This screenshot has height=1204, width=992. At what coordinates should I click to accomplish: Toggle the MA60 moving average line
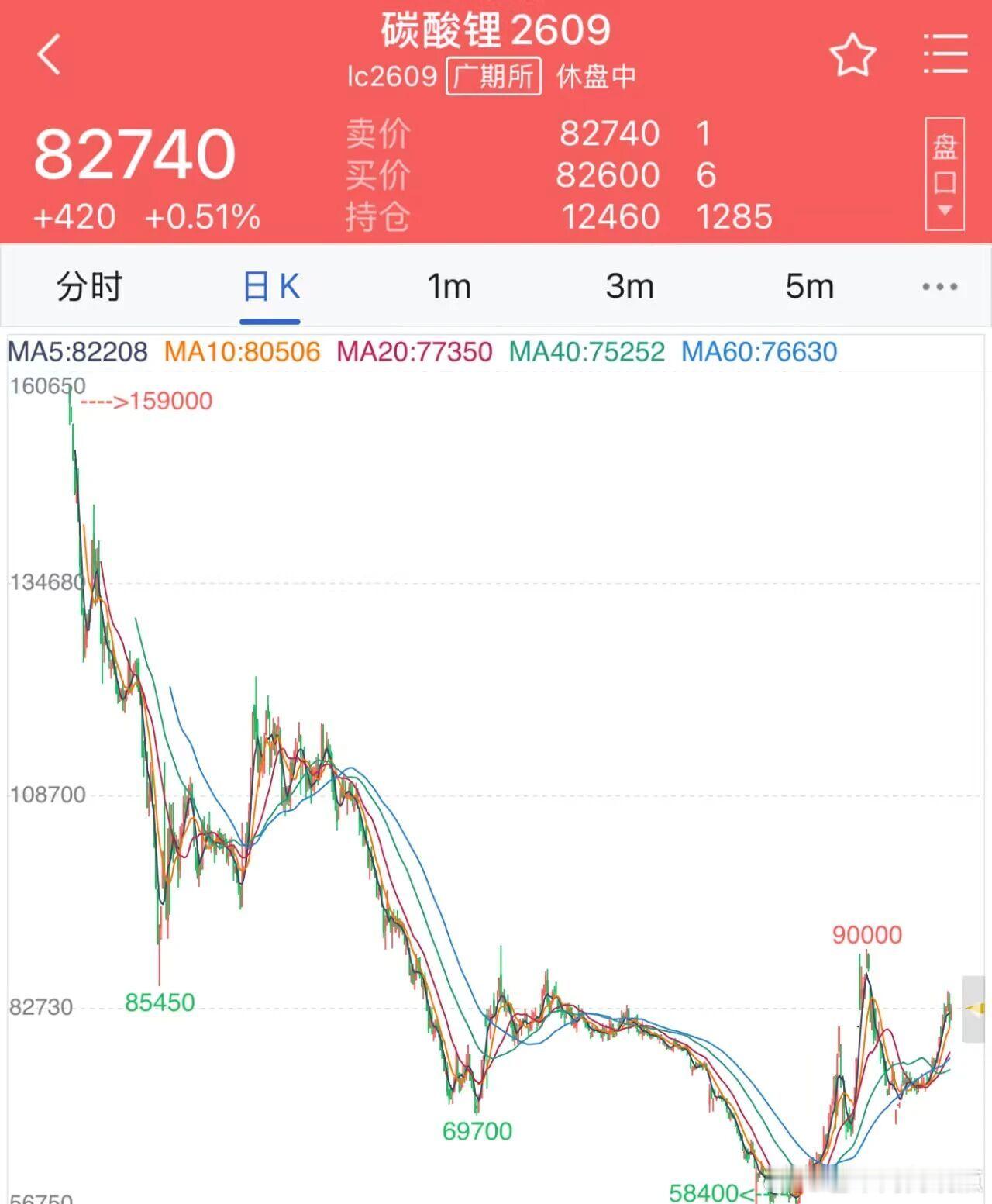pos(757,350)
